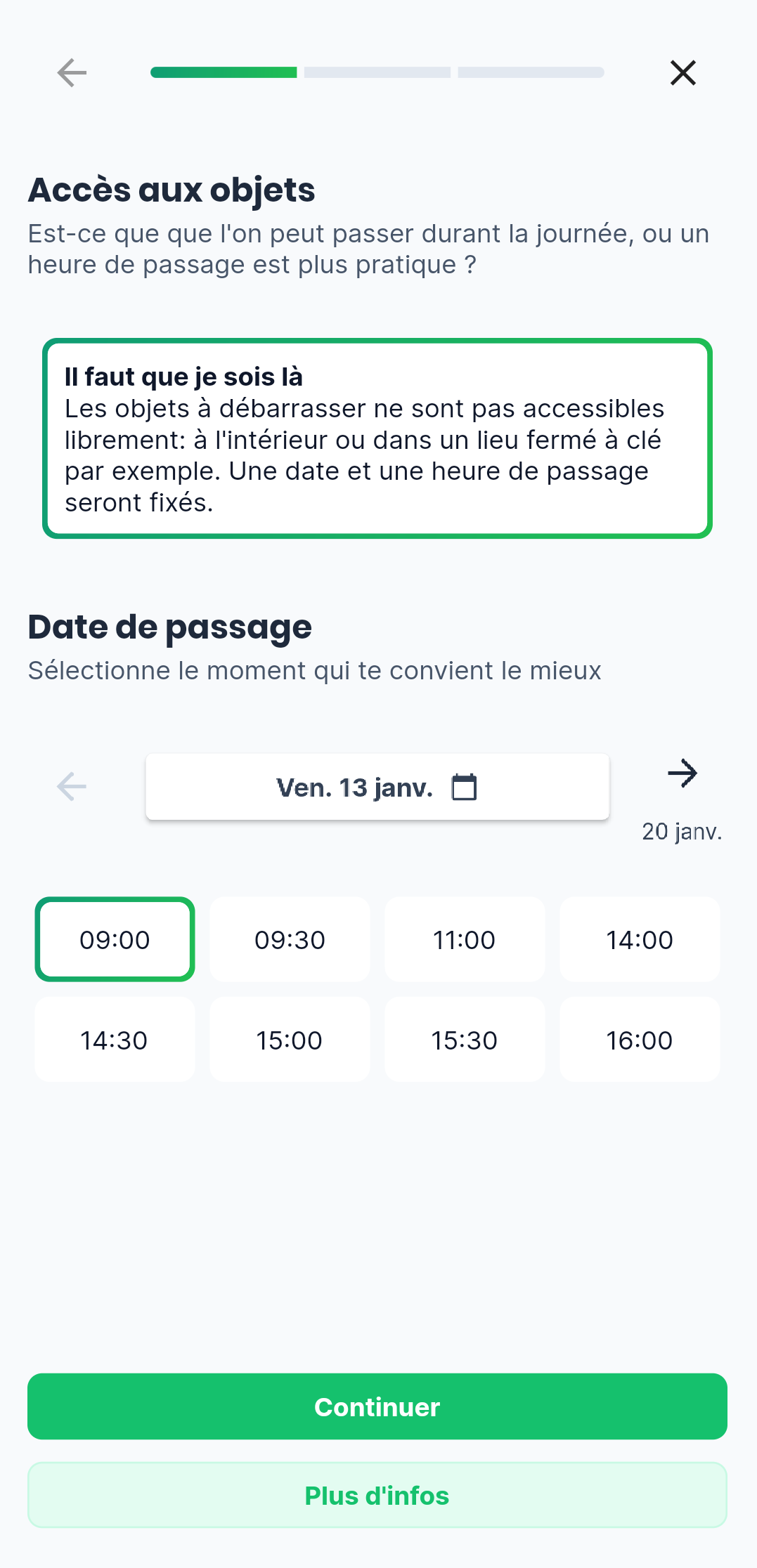Select the 15:00 time slot

point(290,1040)
